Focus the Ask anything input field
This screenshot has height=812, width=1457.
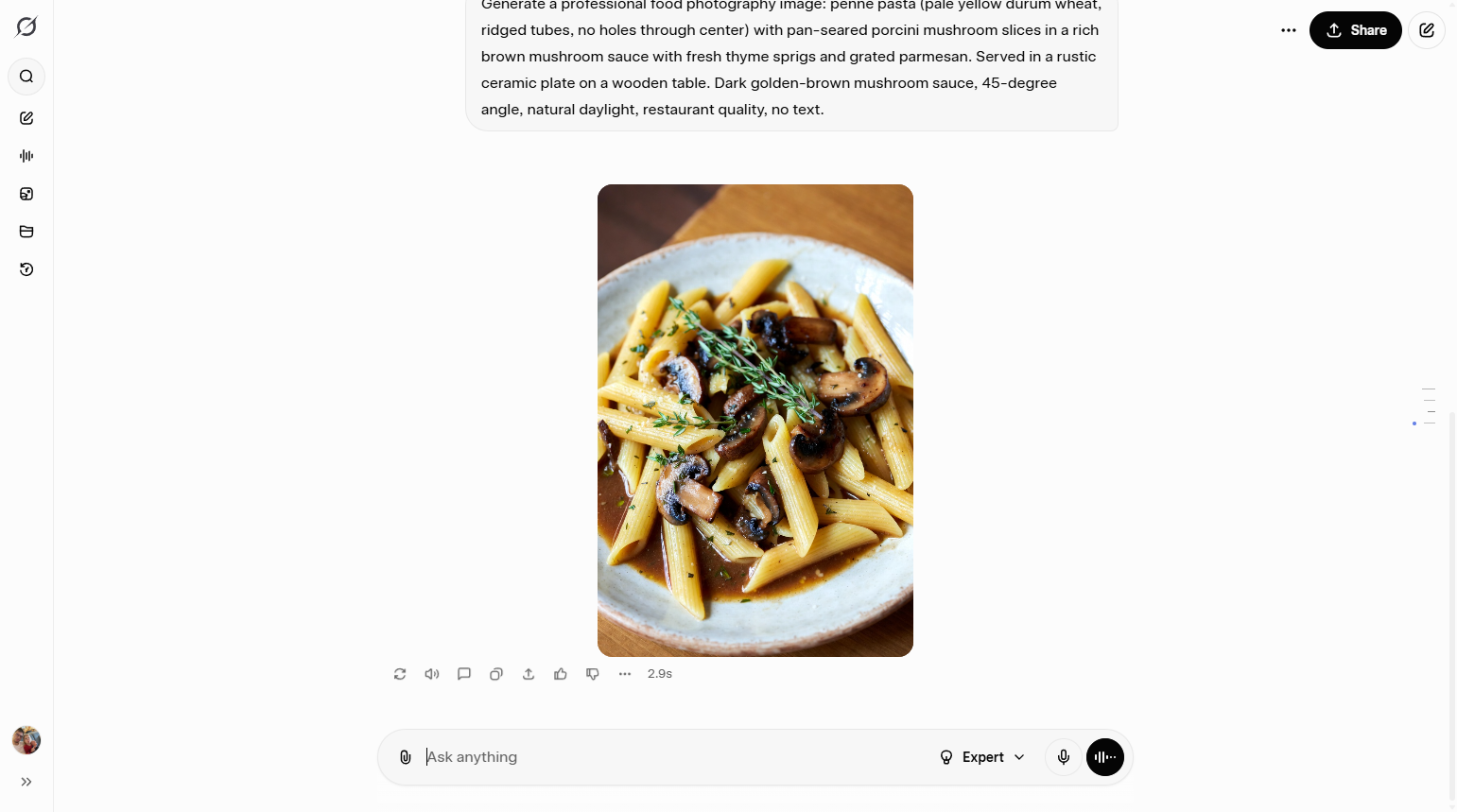pos(670,757)
